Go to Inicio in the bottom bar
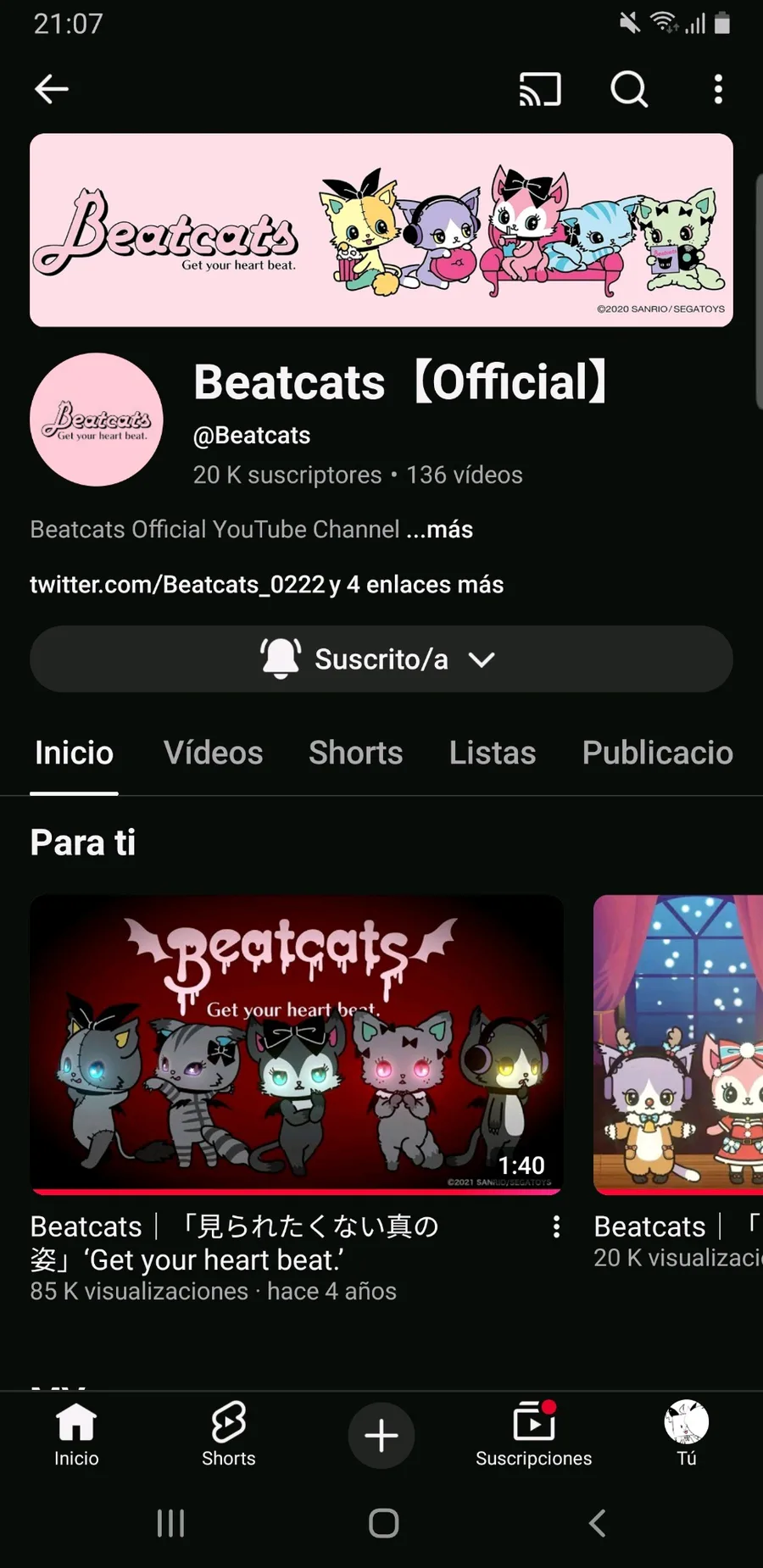 (x=76, y=1434)
